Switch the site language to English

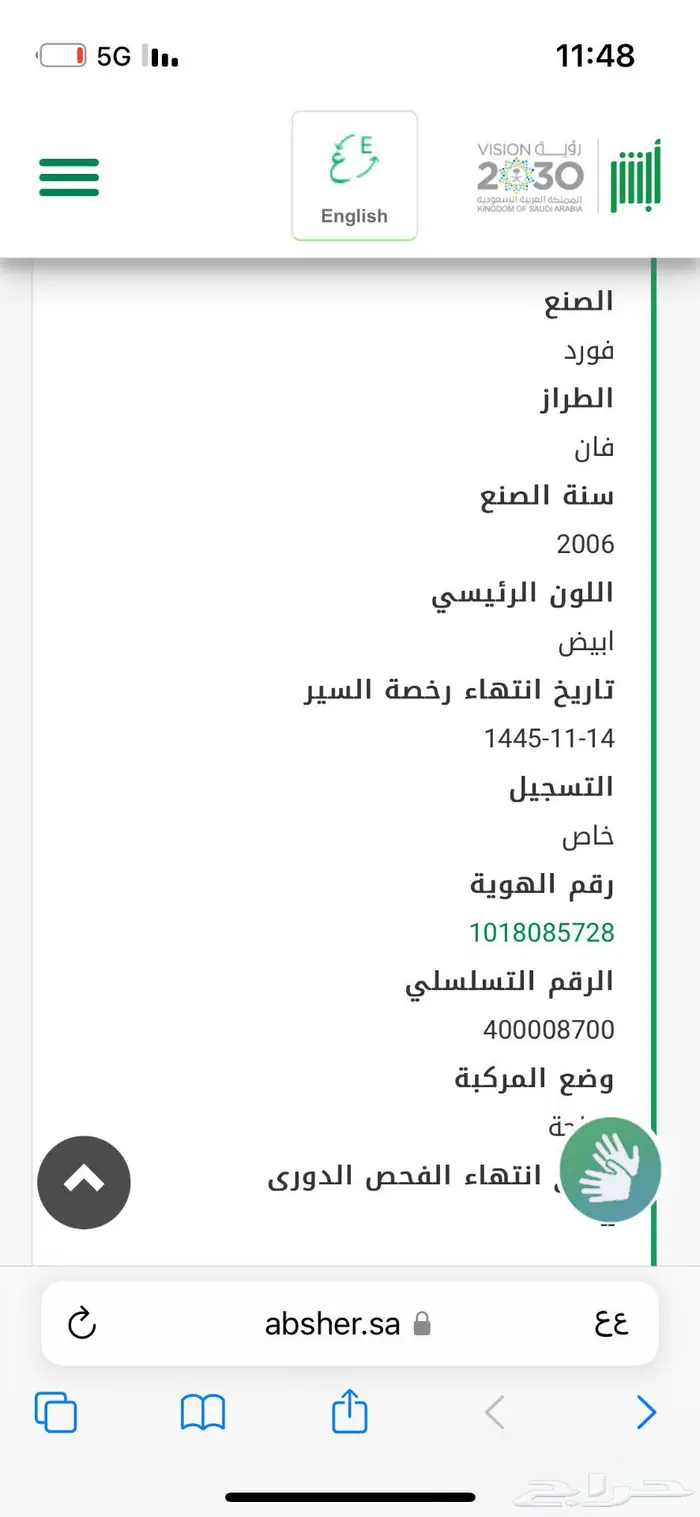tap(354, 176)
